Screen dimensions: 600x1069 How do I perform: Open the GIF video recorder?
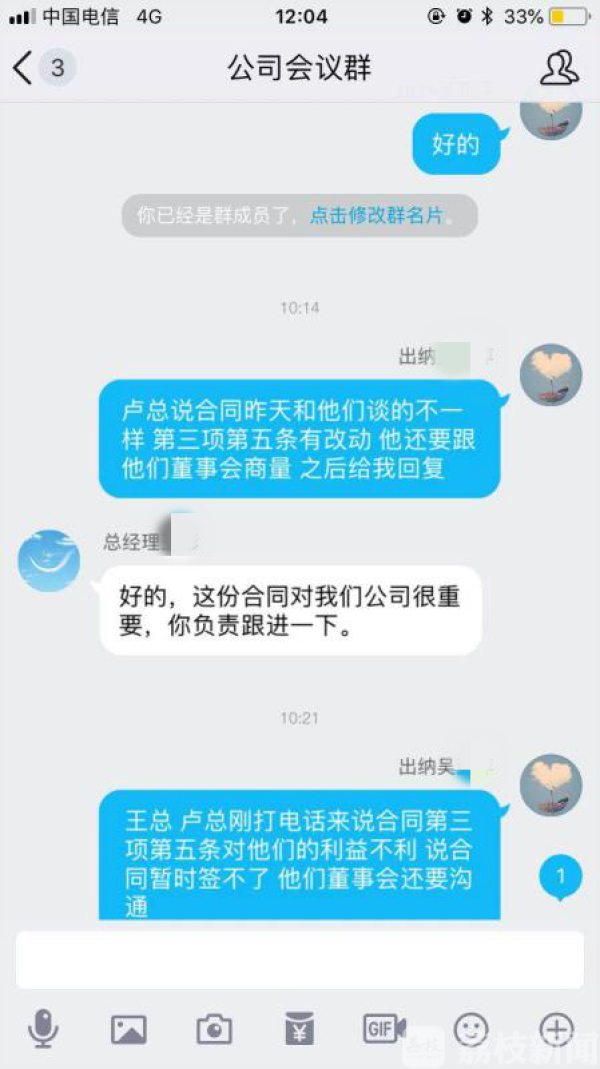click(384, 1028)
